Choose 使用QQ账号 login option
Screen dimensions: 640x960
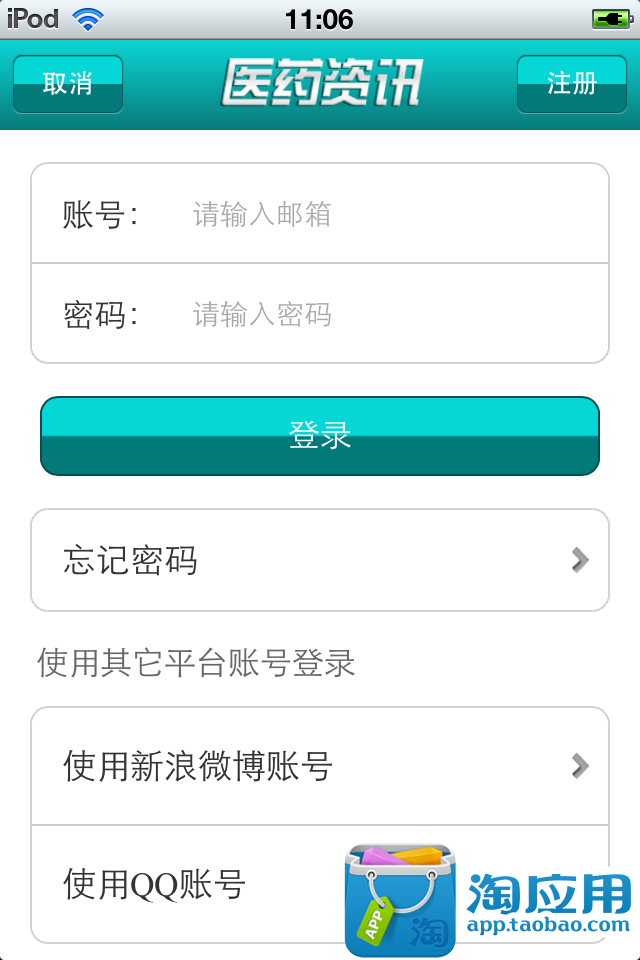coord(200,884)
